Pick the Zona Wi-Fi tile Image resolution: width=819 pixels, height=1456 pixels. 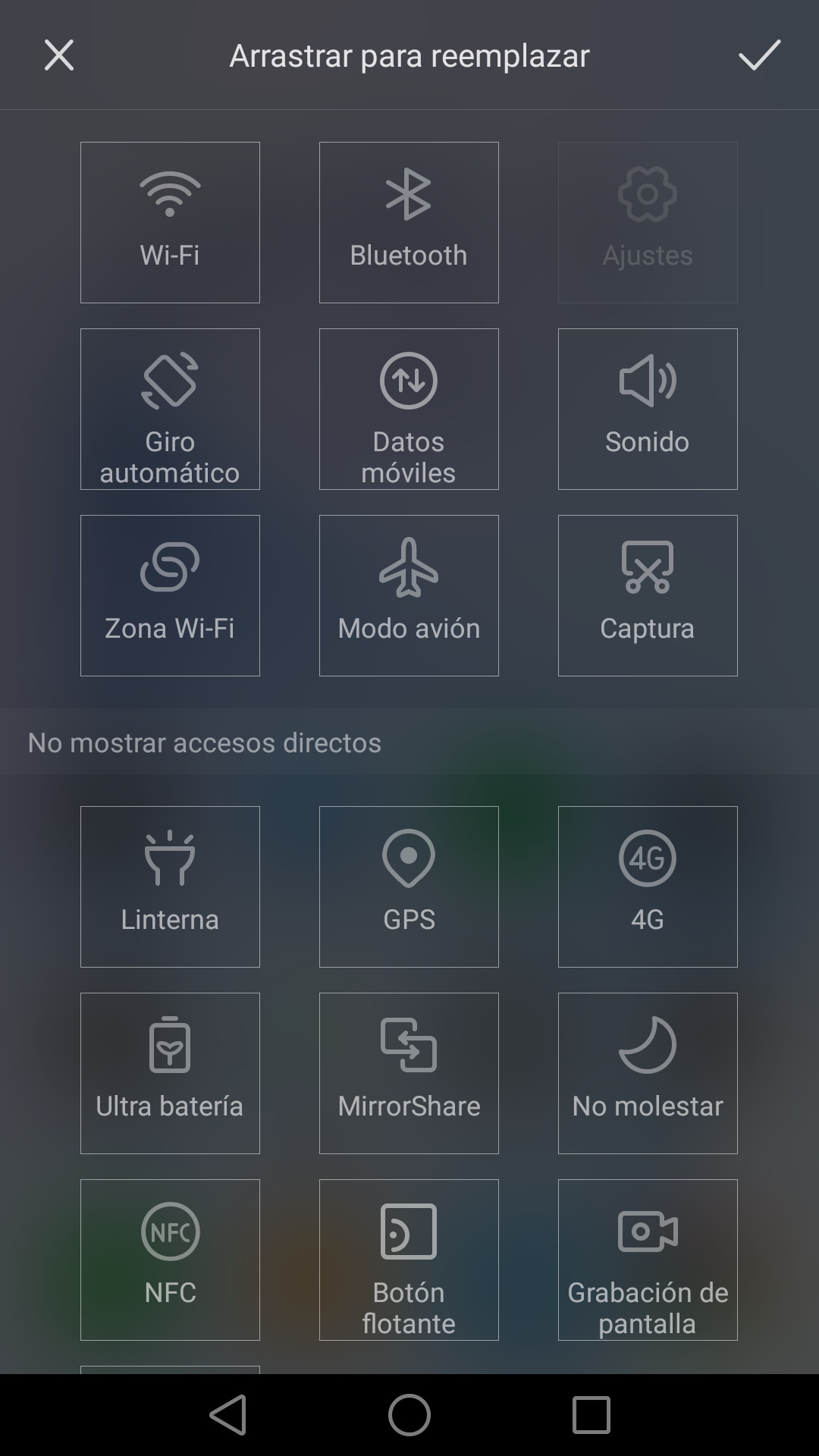[170, 595]
